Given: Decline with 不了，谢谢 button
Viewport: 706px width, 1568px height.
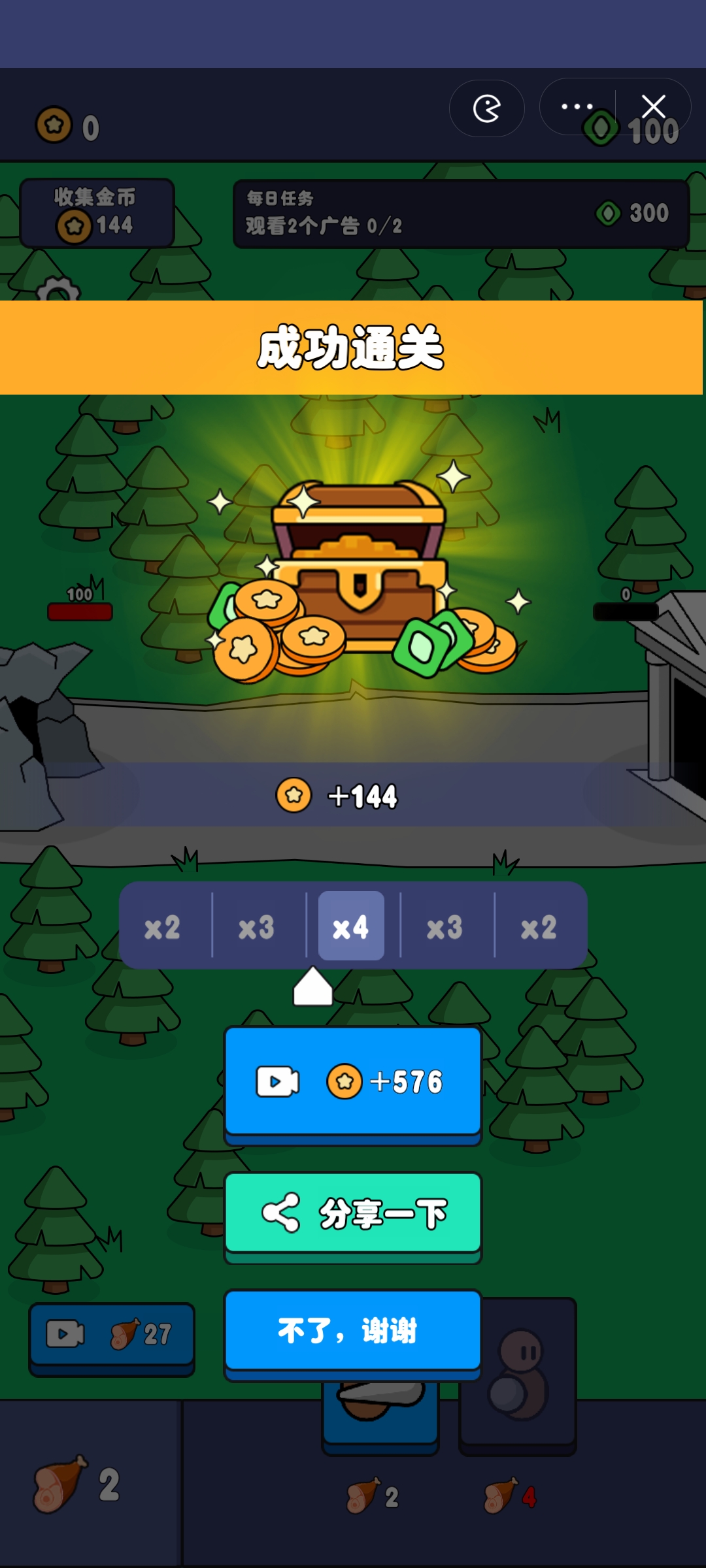Looking at the screenshot, I should pos(352,1330).
